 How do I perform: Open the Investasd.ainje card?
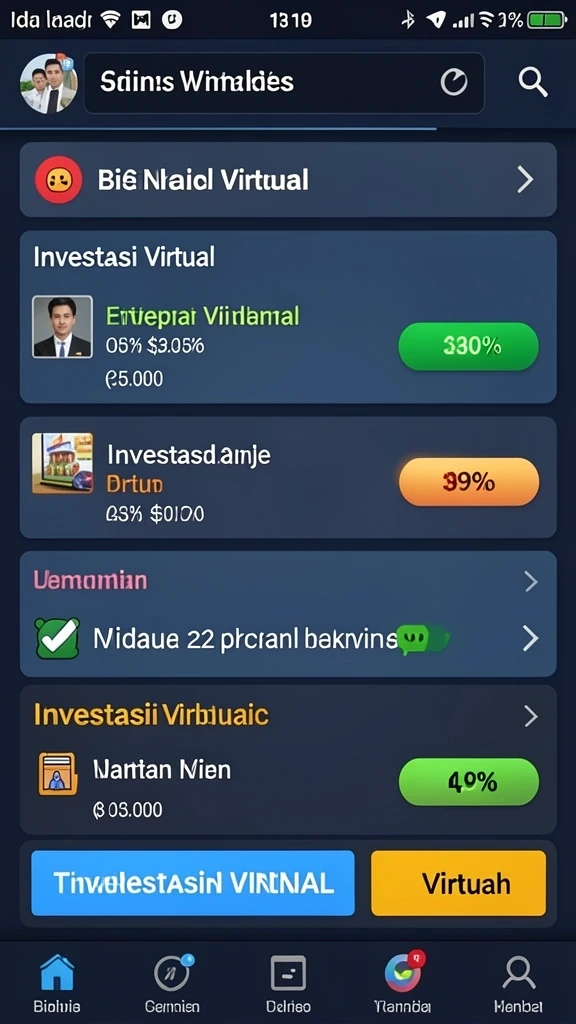[288, 477]
